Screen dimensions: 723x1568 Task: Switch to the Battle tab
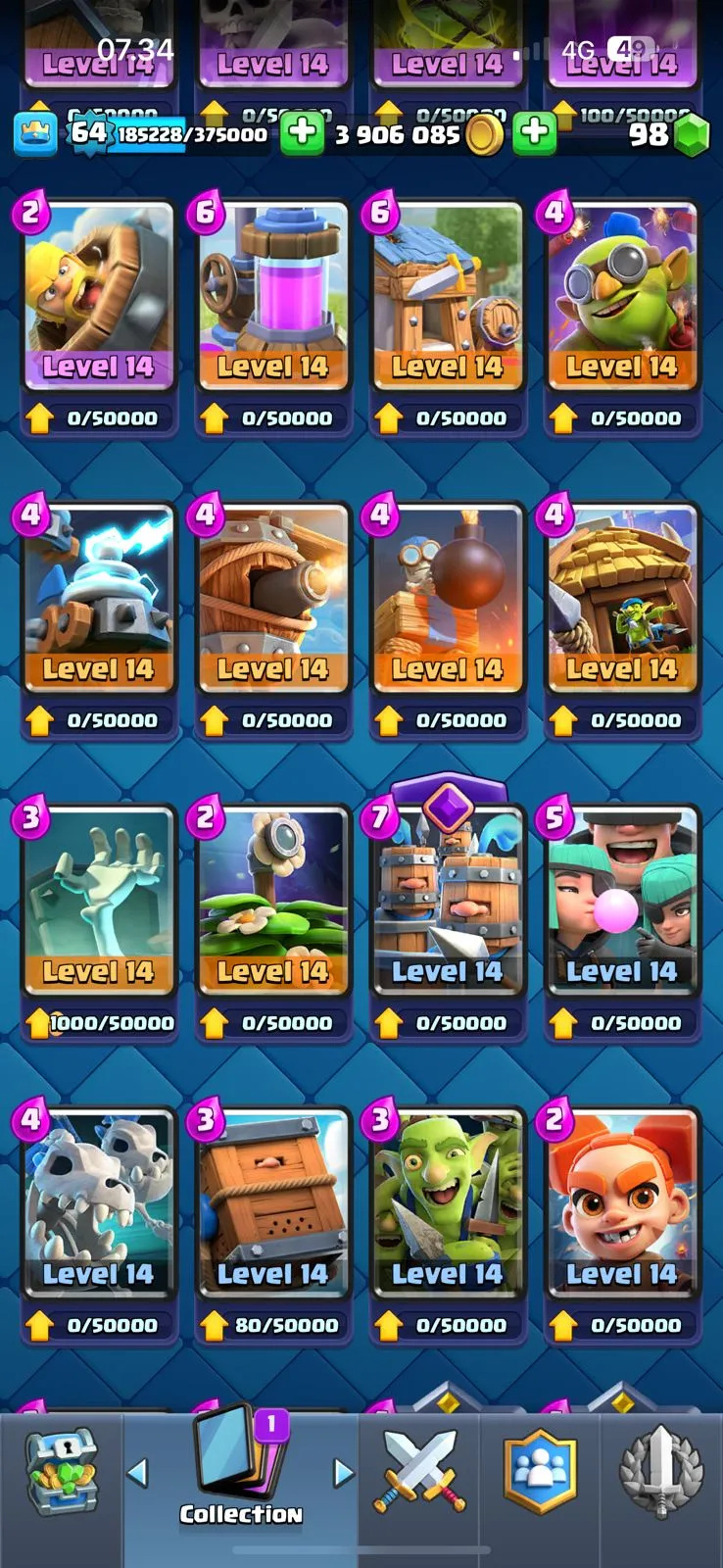[419, 1472]
